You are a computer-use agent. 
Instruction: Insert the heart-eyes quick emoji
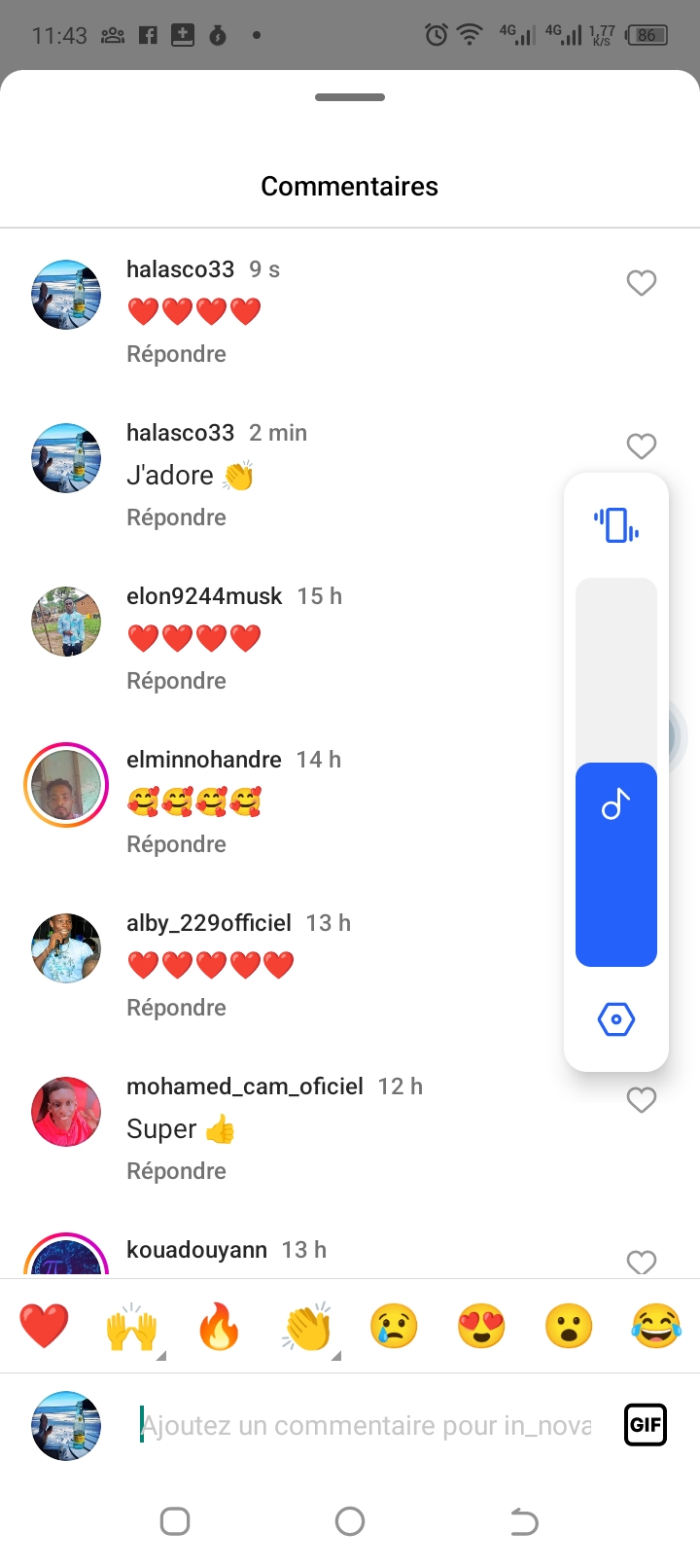(481, 1326)
